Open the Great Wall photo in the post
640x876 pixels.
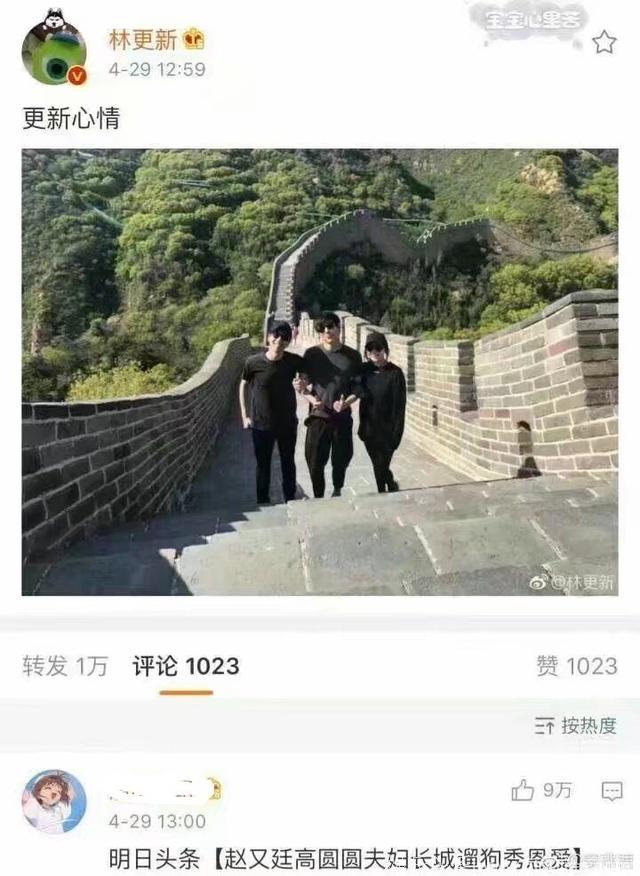319,372
